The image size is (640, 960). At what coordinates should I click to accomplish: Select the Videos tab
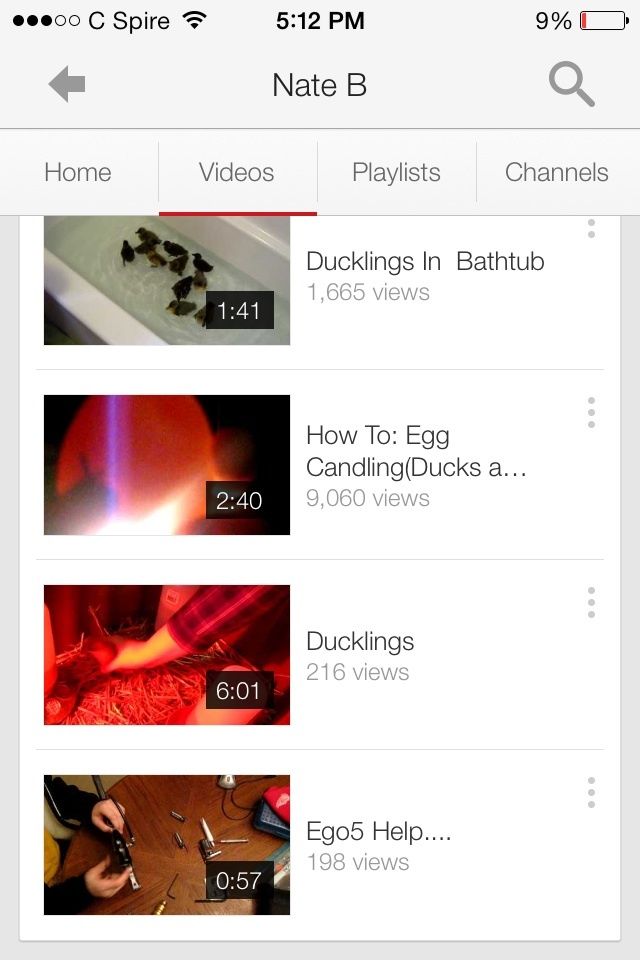pyautogui.click(x=237, y=172)
